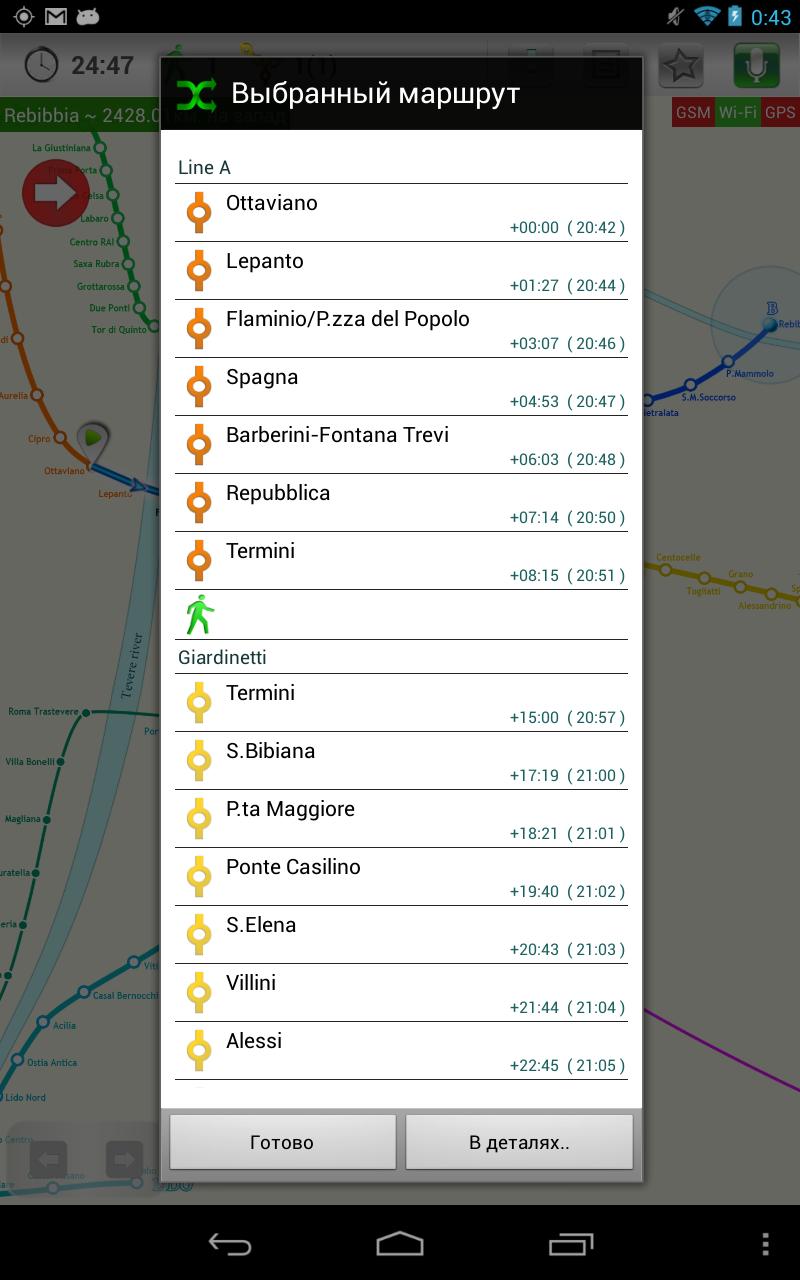This screenshot has height=1280, width=800.
Task: Select the Ponte Casilino station row
Action: point(401,877)
